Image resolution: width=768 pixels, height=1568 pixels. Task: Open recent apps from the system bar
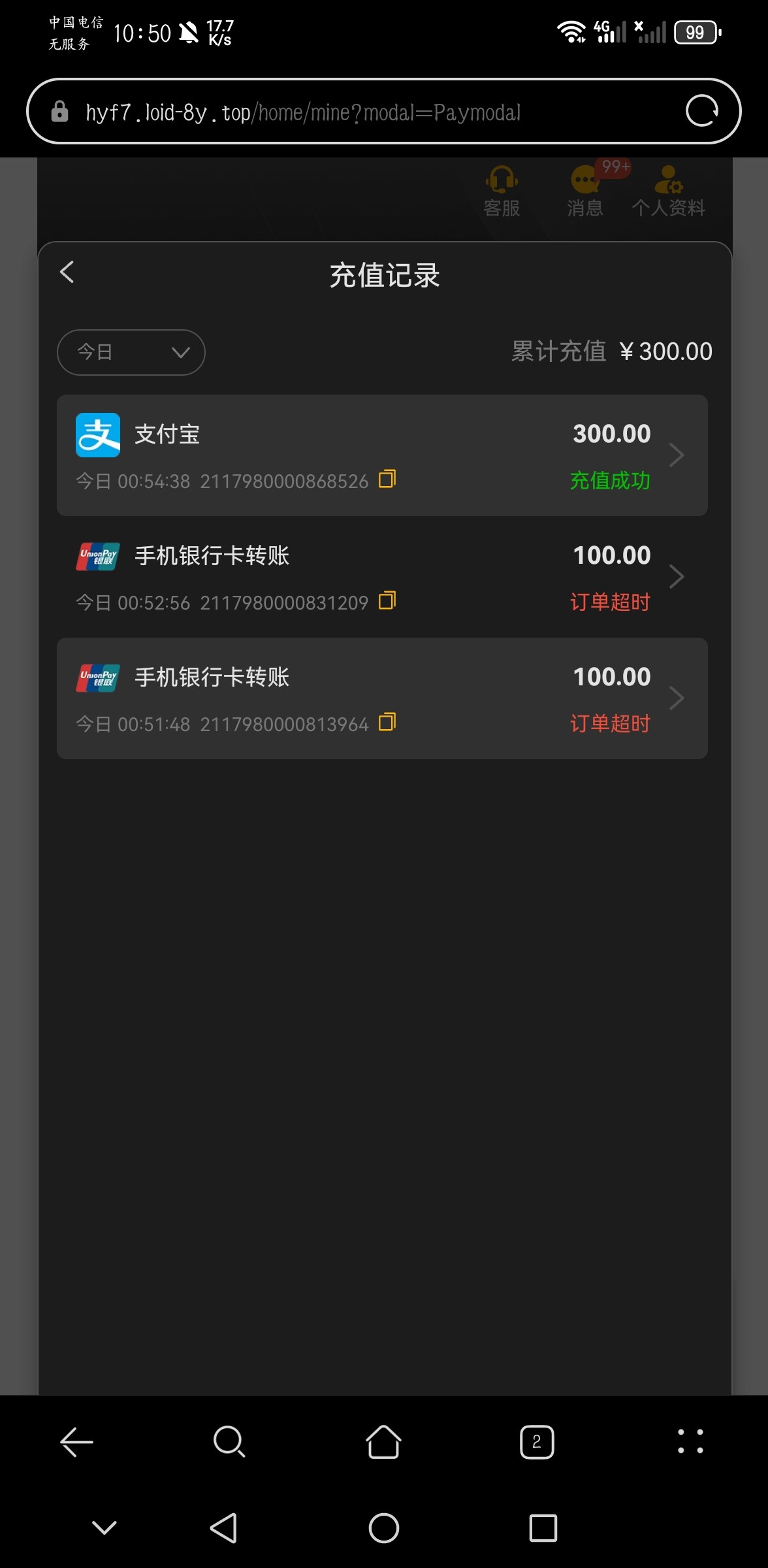(543, 1528)
